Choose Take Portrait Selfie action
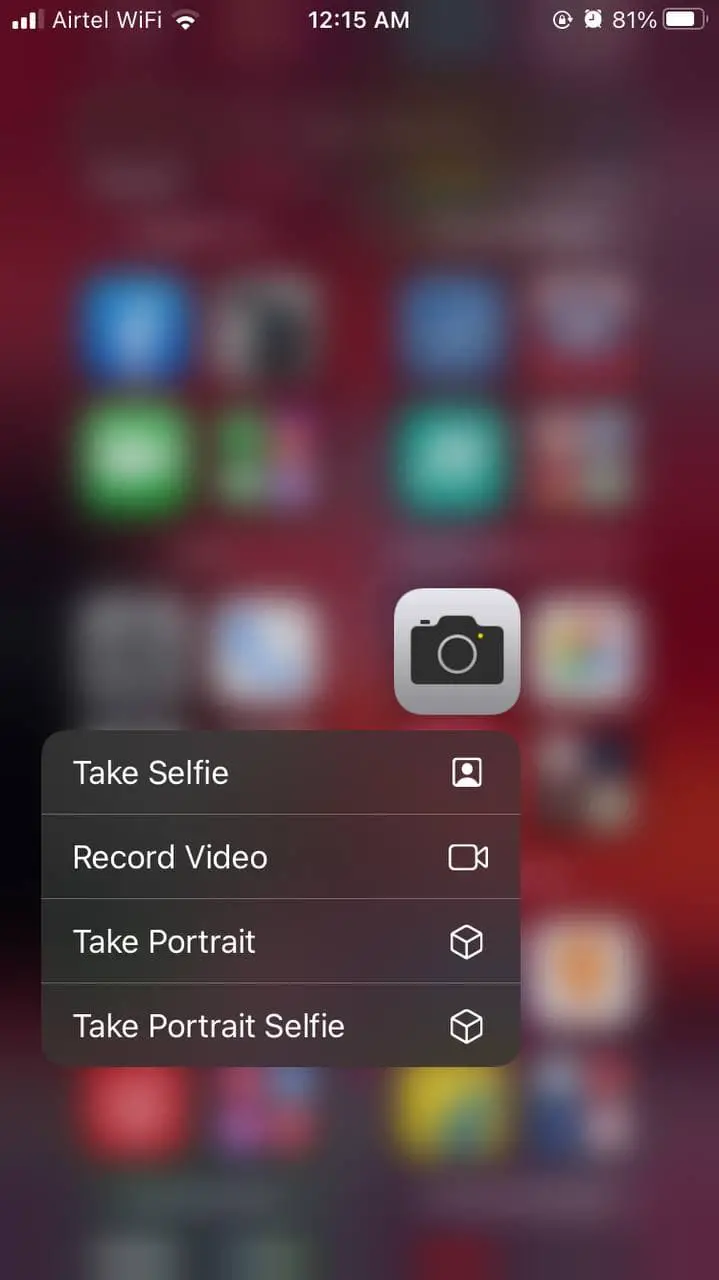 point(280,1026)
